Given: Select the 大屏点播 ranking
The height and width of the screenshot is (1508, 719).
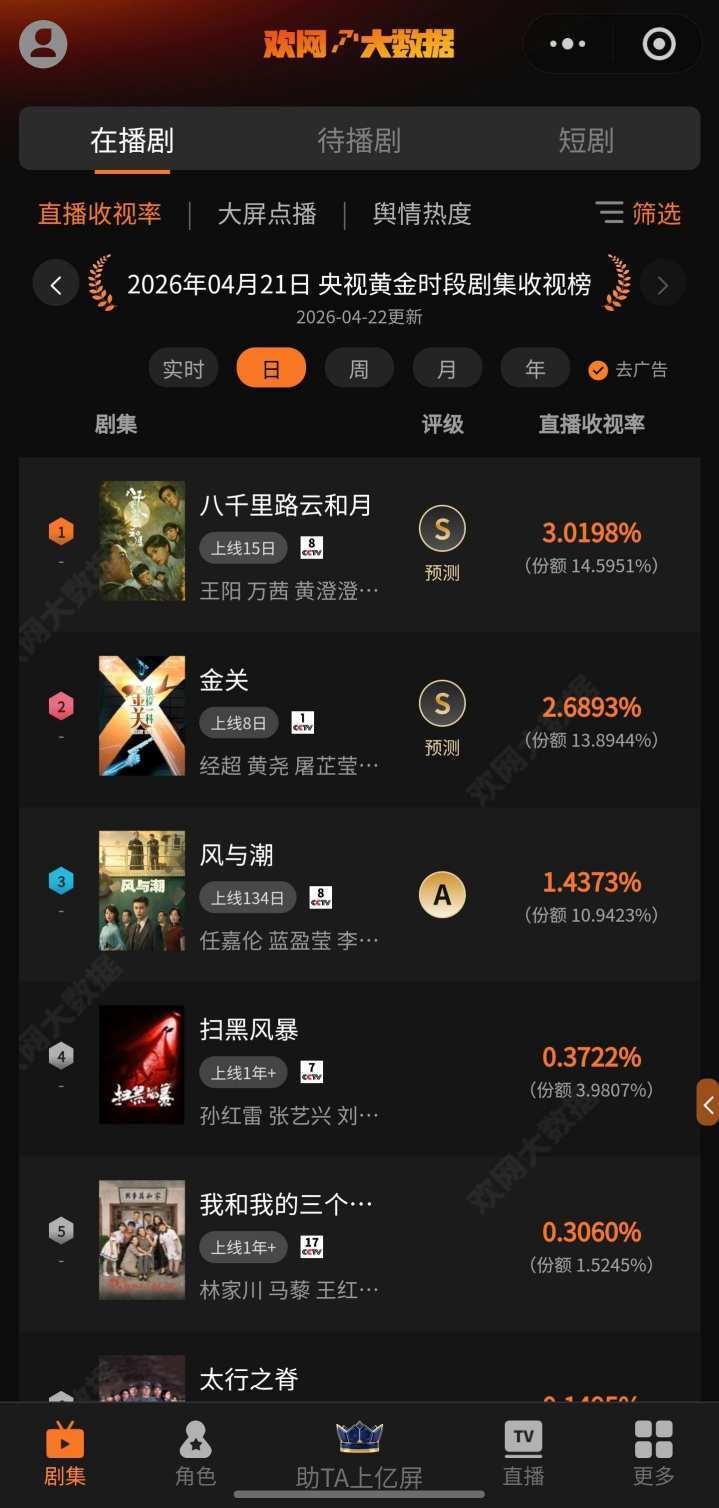Looking at the screenshot, I should point(267,214).
